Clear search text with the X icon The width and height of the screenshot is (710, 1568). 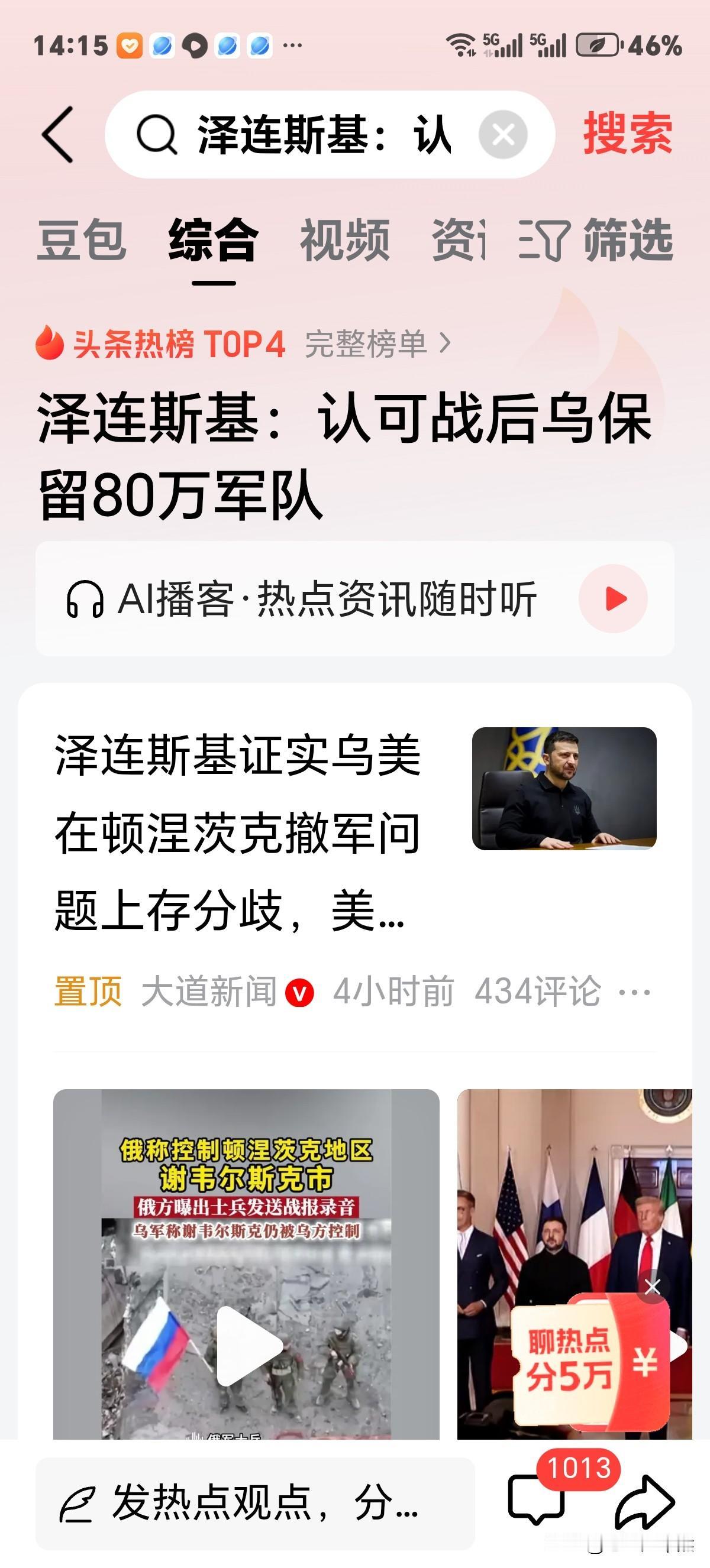click(504, 135)
